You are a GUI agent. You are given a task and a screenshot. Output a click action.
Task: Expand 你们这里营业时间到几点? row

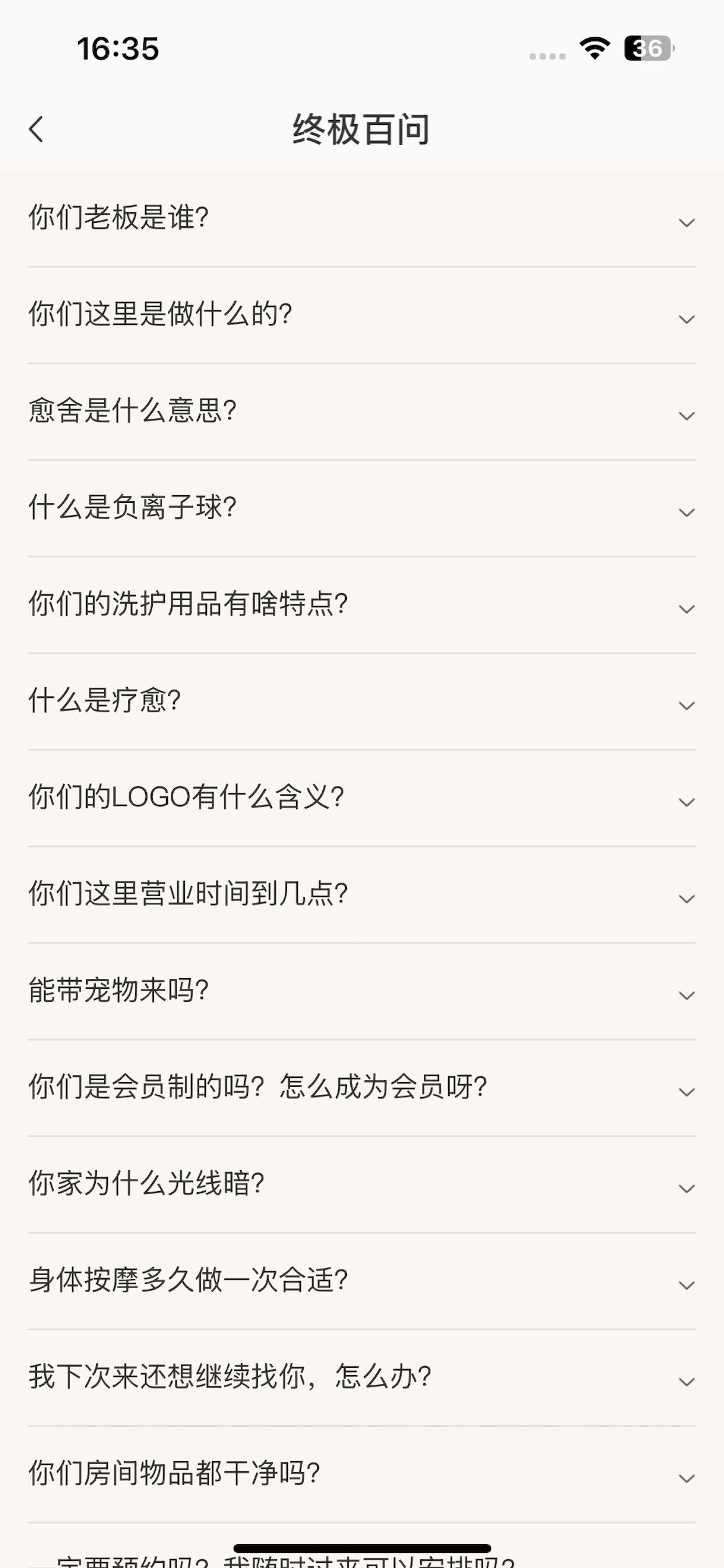click(x=362, y=895)
